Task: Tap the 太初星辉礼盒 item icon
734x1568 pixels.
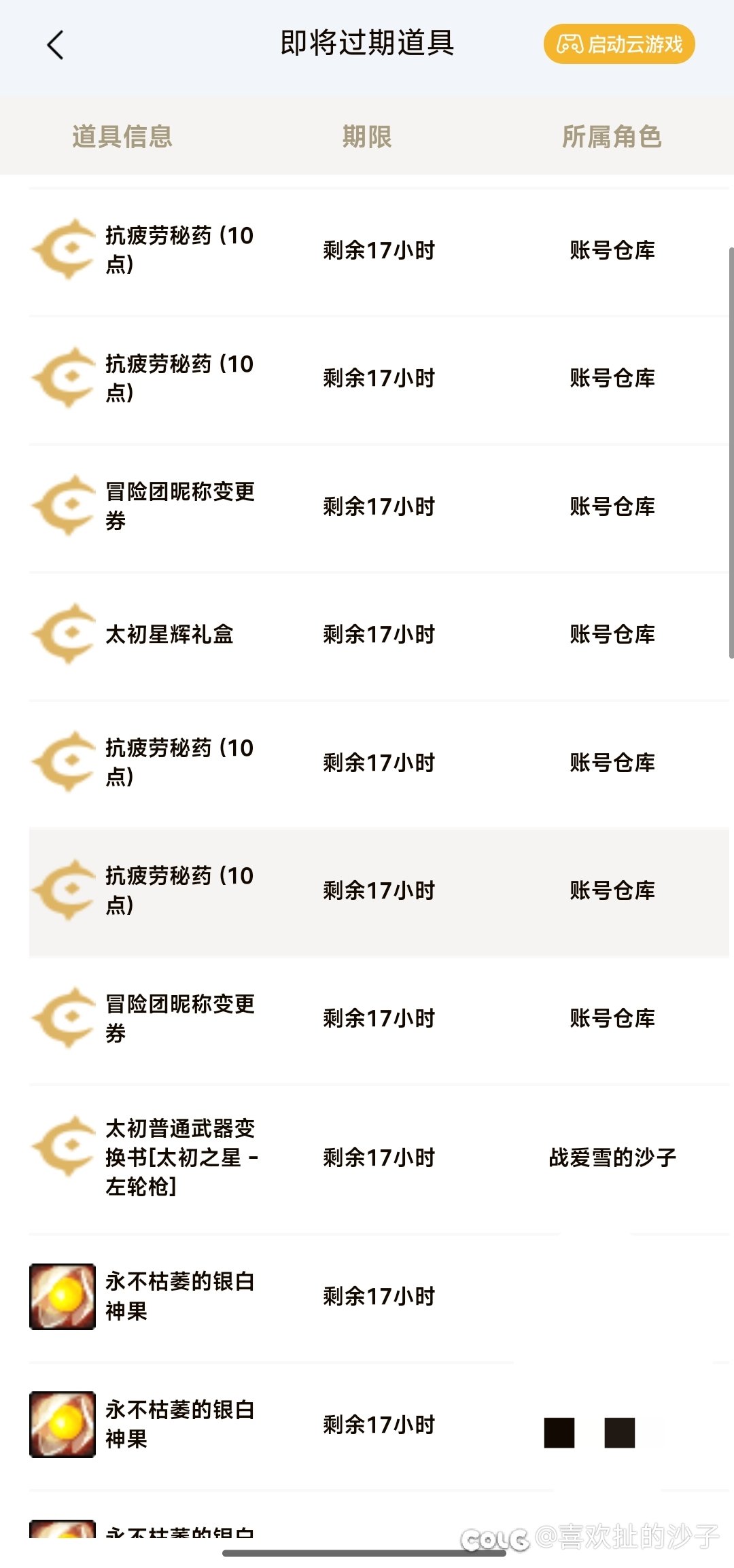Action: click(x=63, y=634)
